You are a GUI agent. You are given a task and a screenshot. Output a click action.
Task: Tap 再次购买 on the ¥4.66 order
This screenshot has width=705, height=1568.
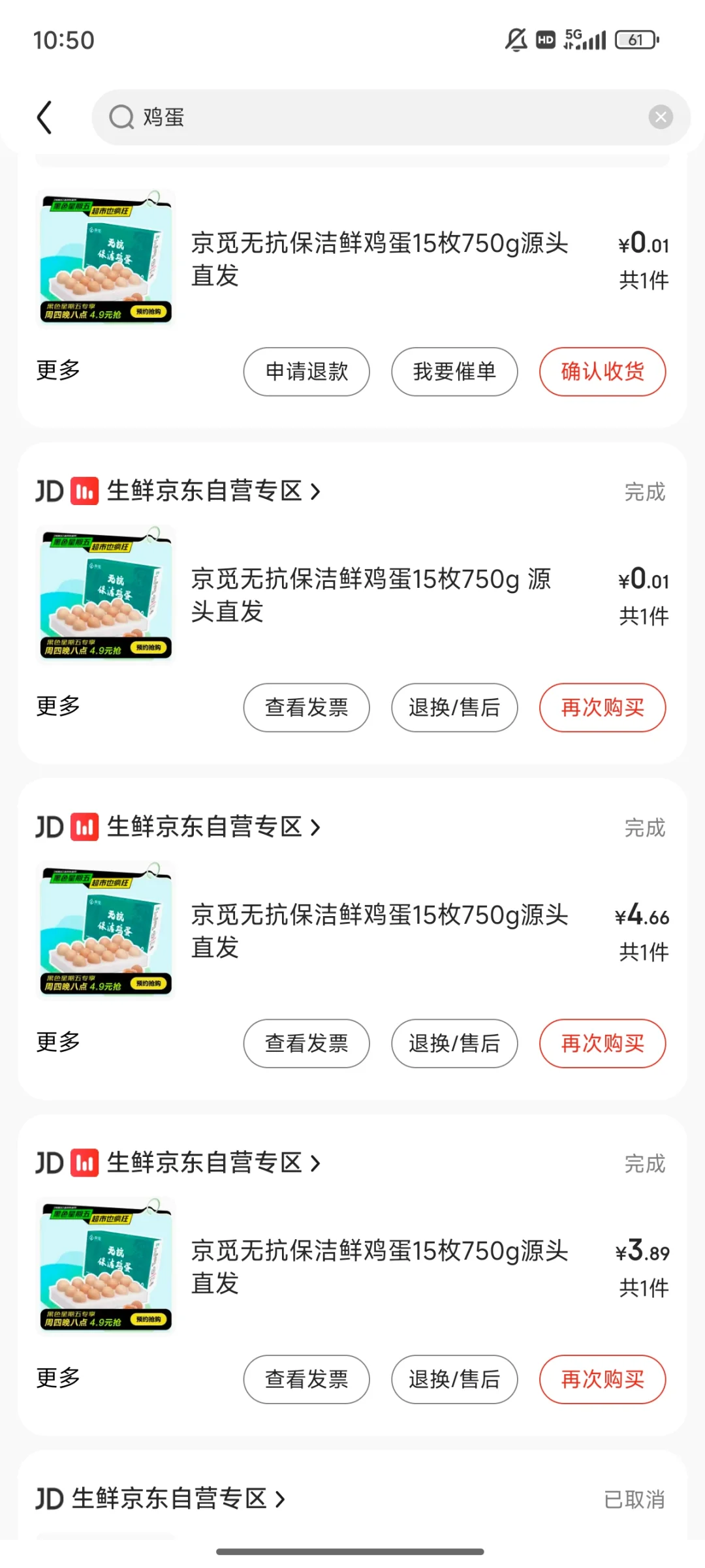(x=603, y=1043)
